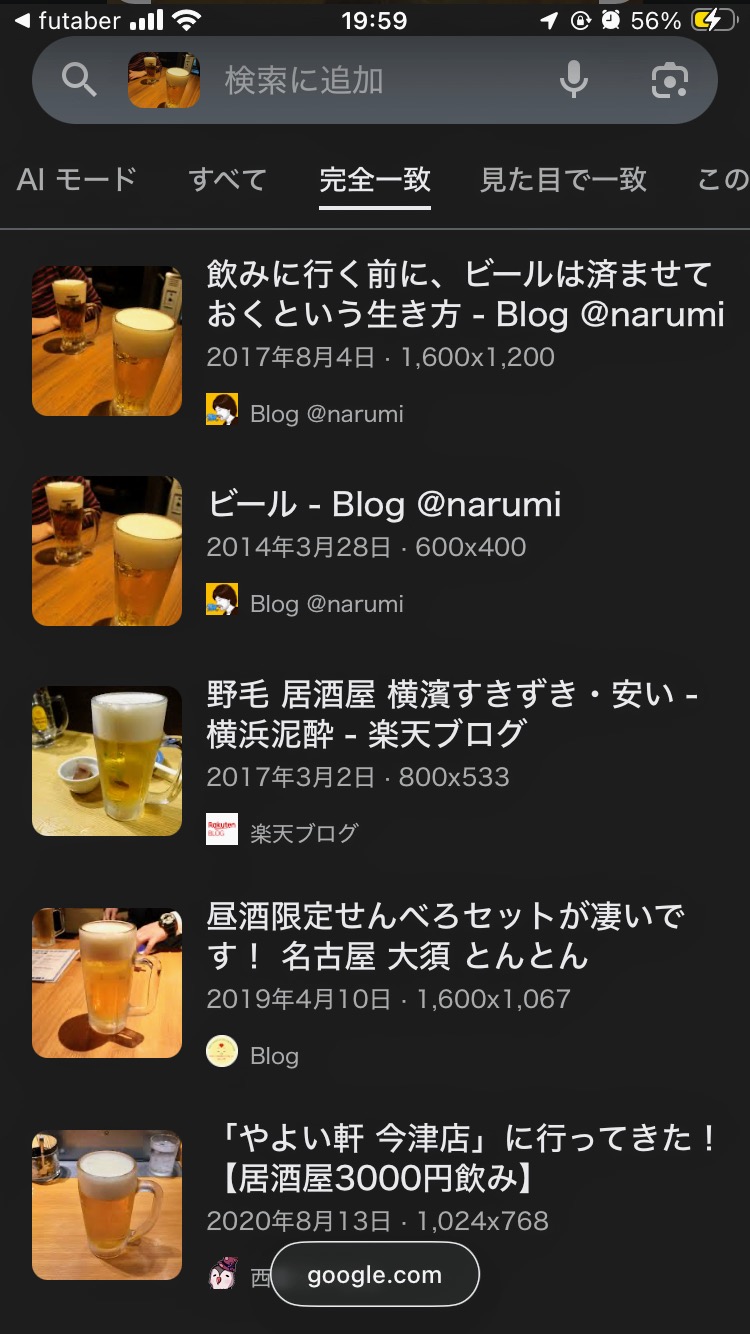Switch to the 見た目で一致 tab

pyautogui.click(x=563, y=180)
